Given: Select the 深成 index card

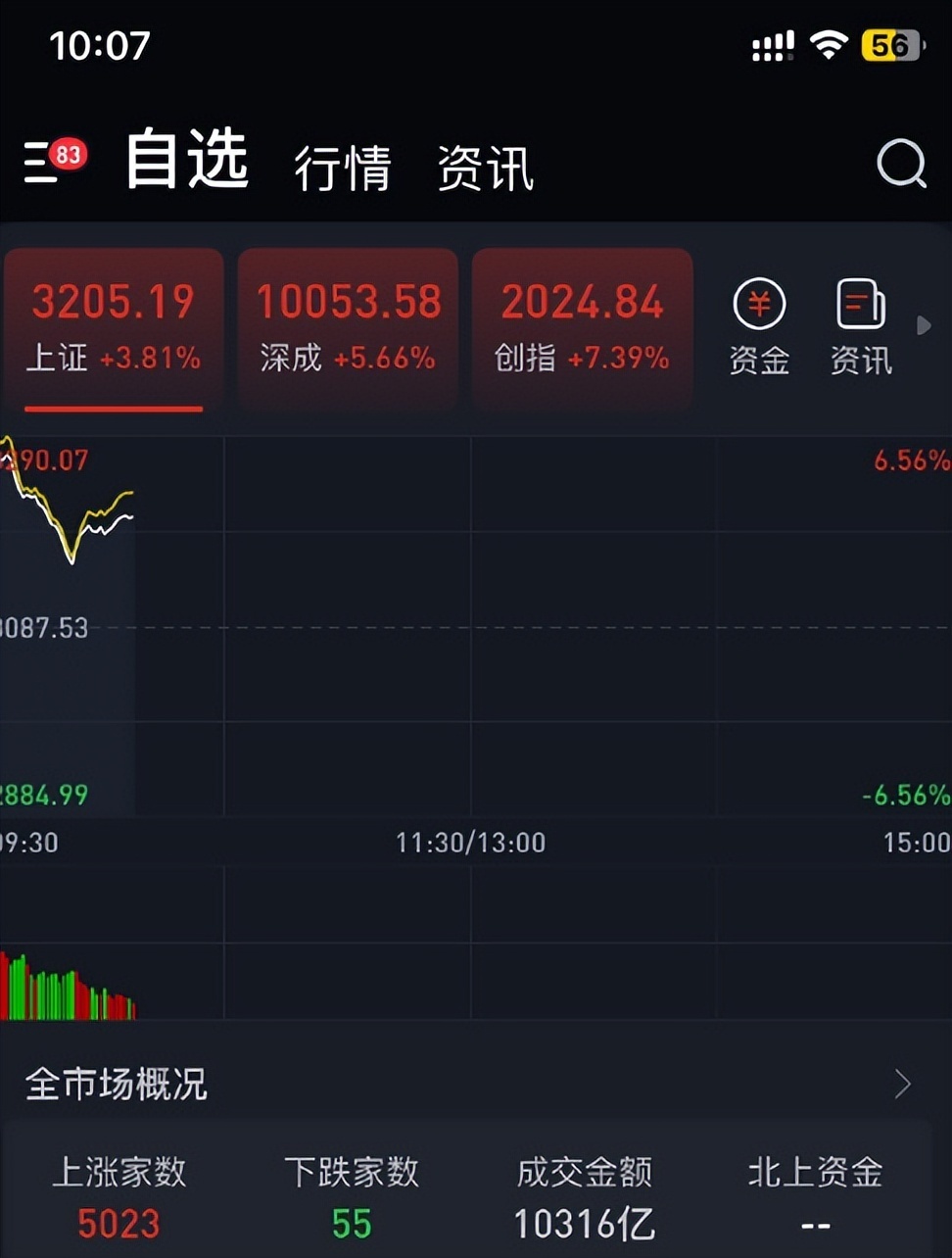Looking at the screenshot, I should click(x=348, y=327).
